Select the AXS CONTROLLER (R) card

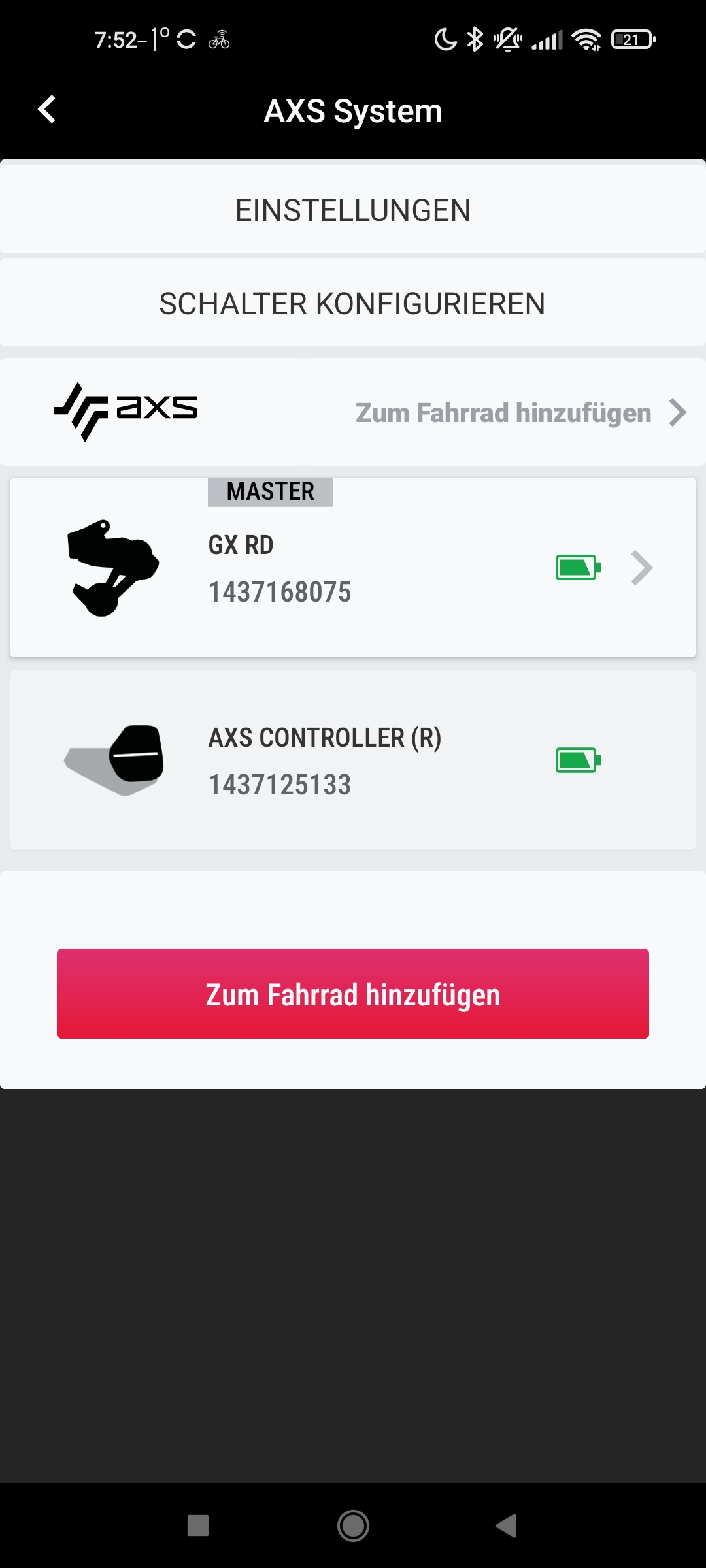353,760
